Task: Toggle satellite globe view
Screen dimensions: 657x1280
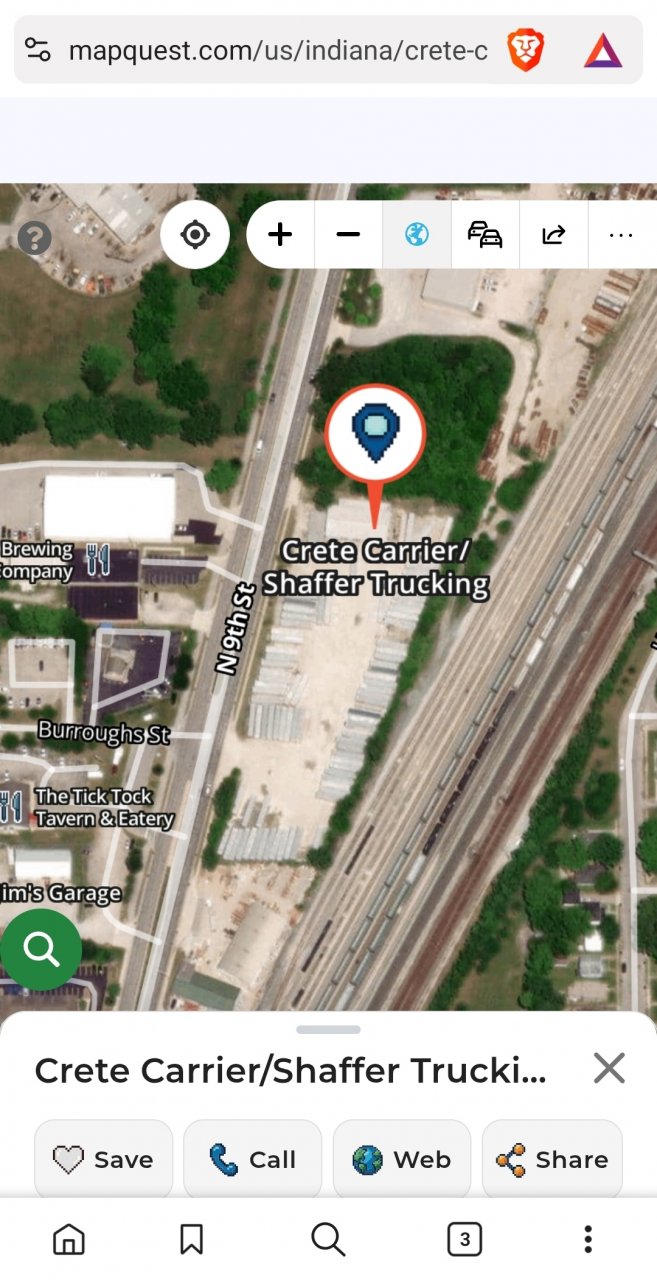Action: coord(417,235)
